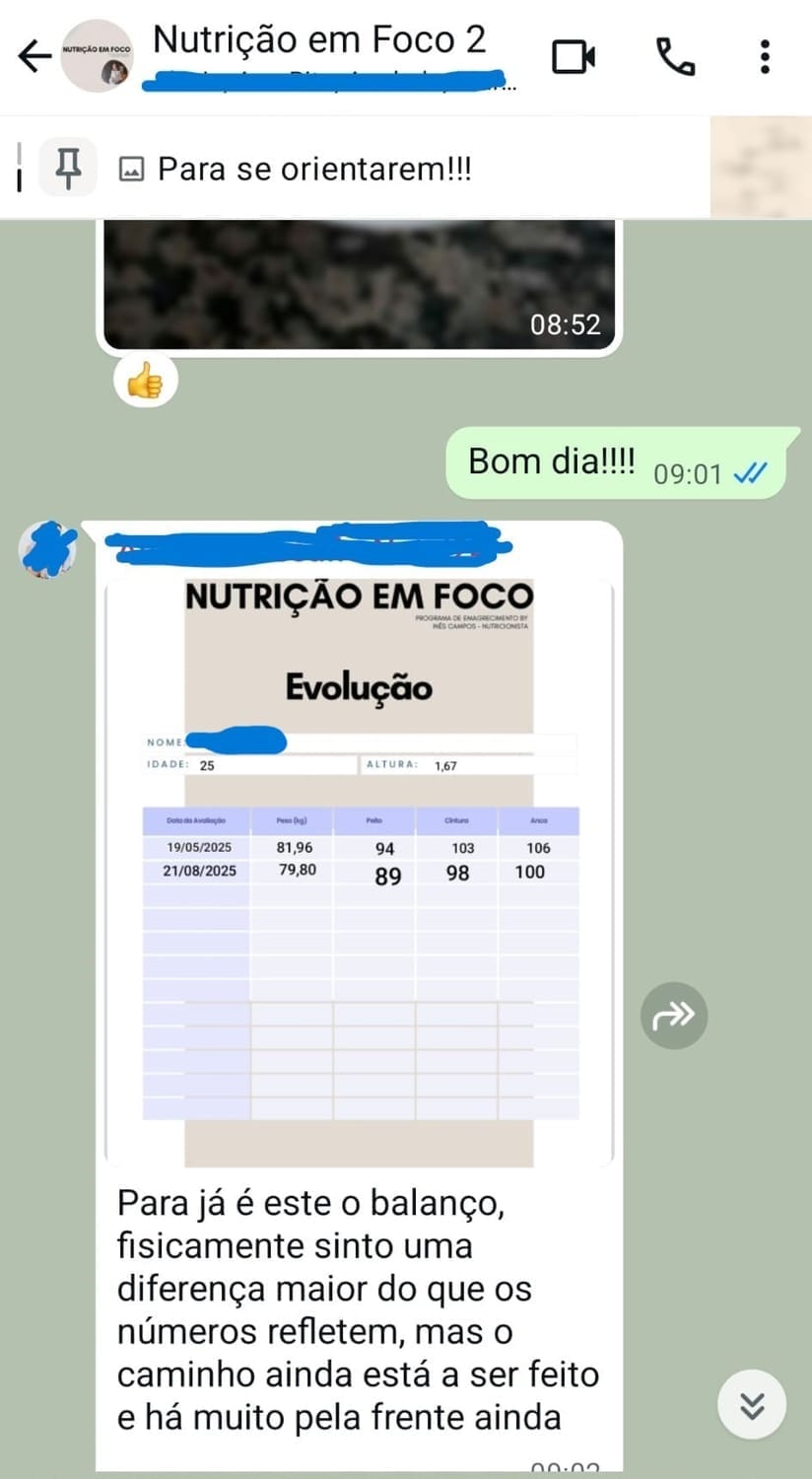Open pinned message Para se orientarem!!!
The height and width of the screenshot is (1479, 812).
[315, 169]
